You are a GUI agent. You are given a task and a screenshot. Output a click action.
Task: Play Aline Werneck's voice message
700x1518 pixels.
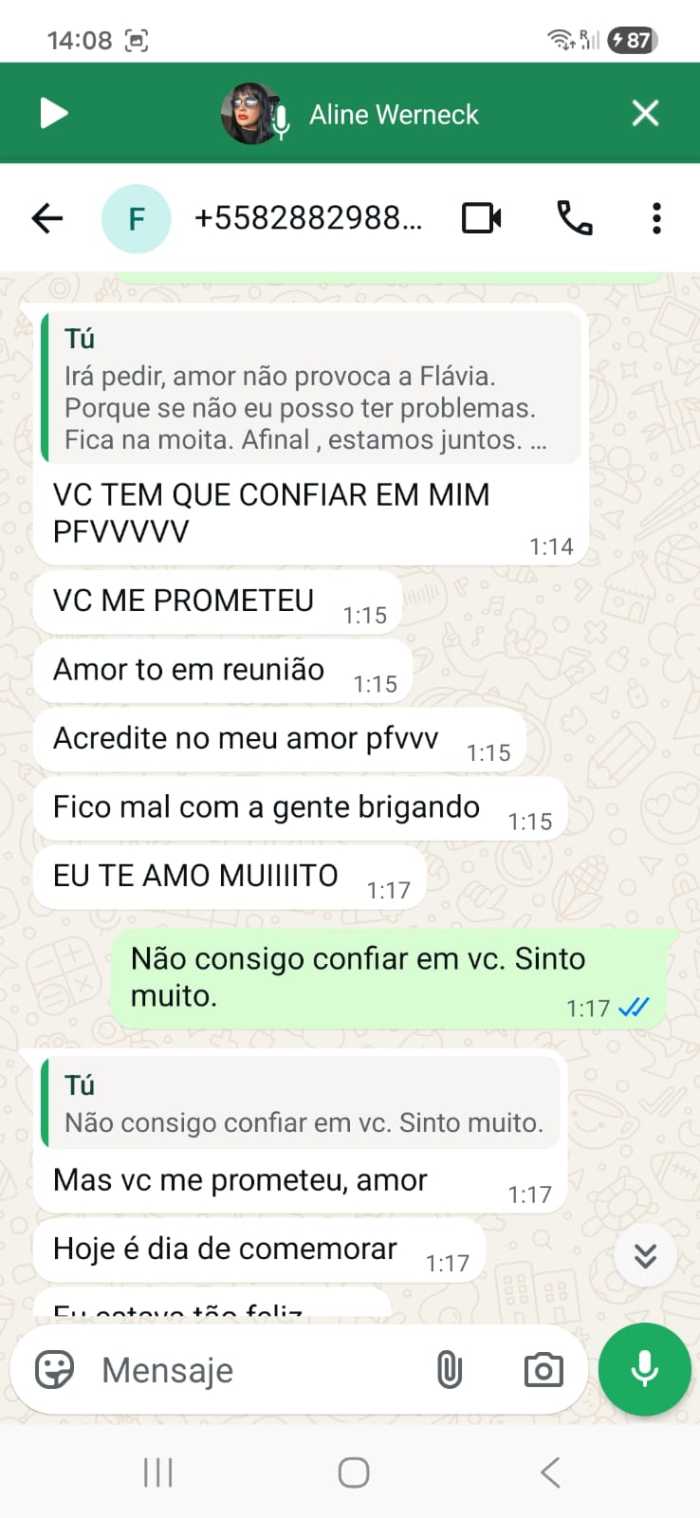click(53, 113)
